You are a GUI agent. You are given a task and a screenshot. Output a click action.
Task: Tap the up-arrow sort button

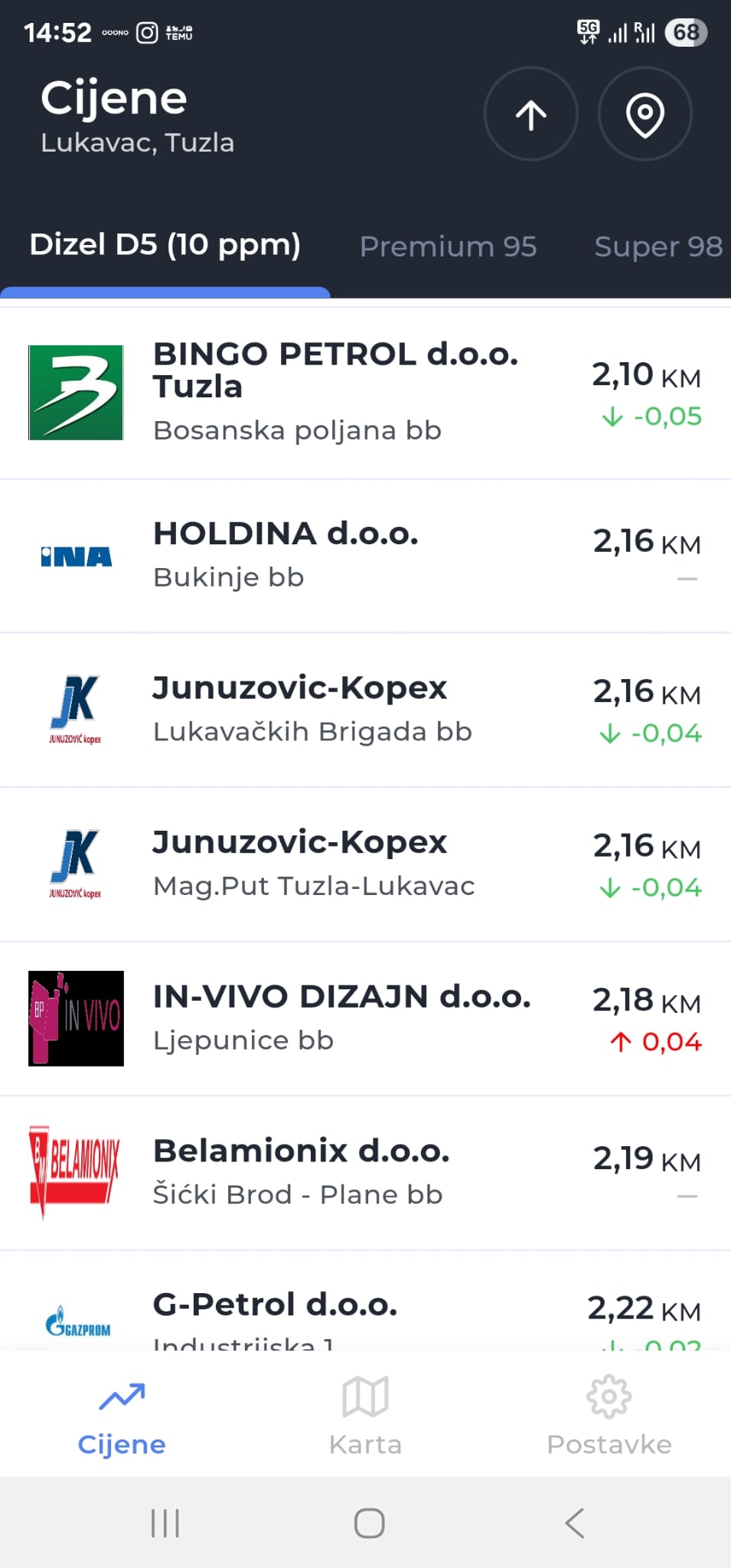(530, 114)
